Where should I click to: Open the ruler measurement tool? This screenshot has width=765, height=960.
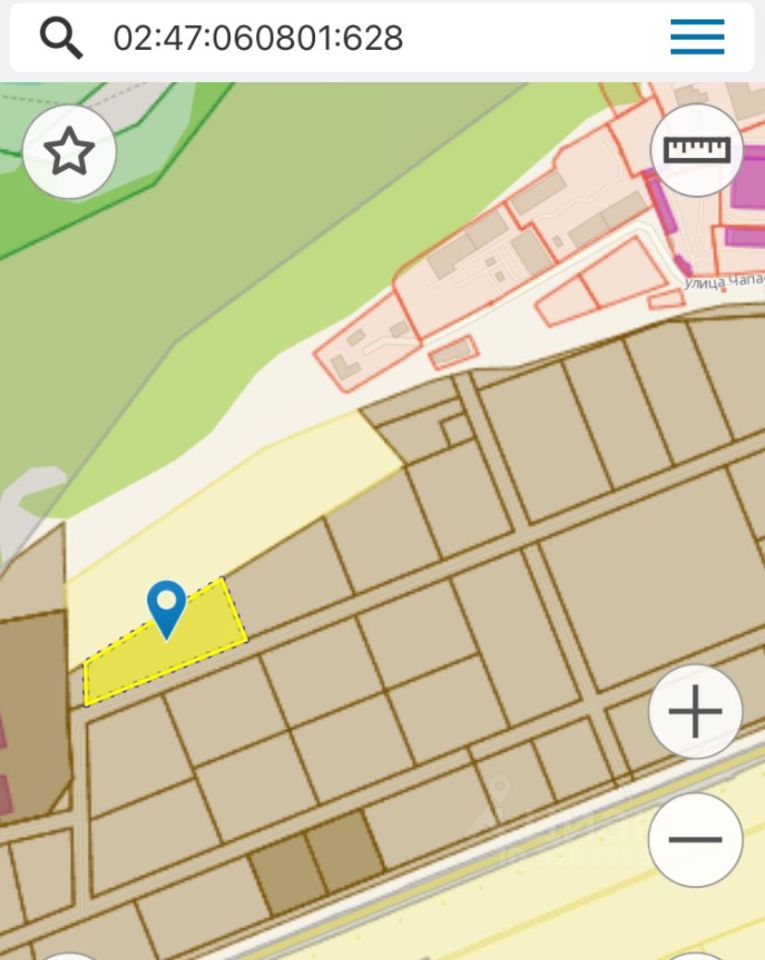(x=697, y=150)
